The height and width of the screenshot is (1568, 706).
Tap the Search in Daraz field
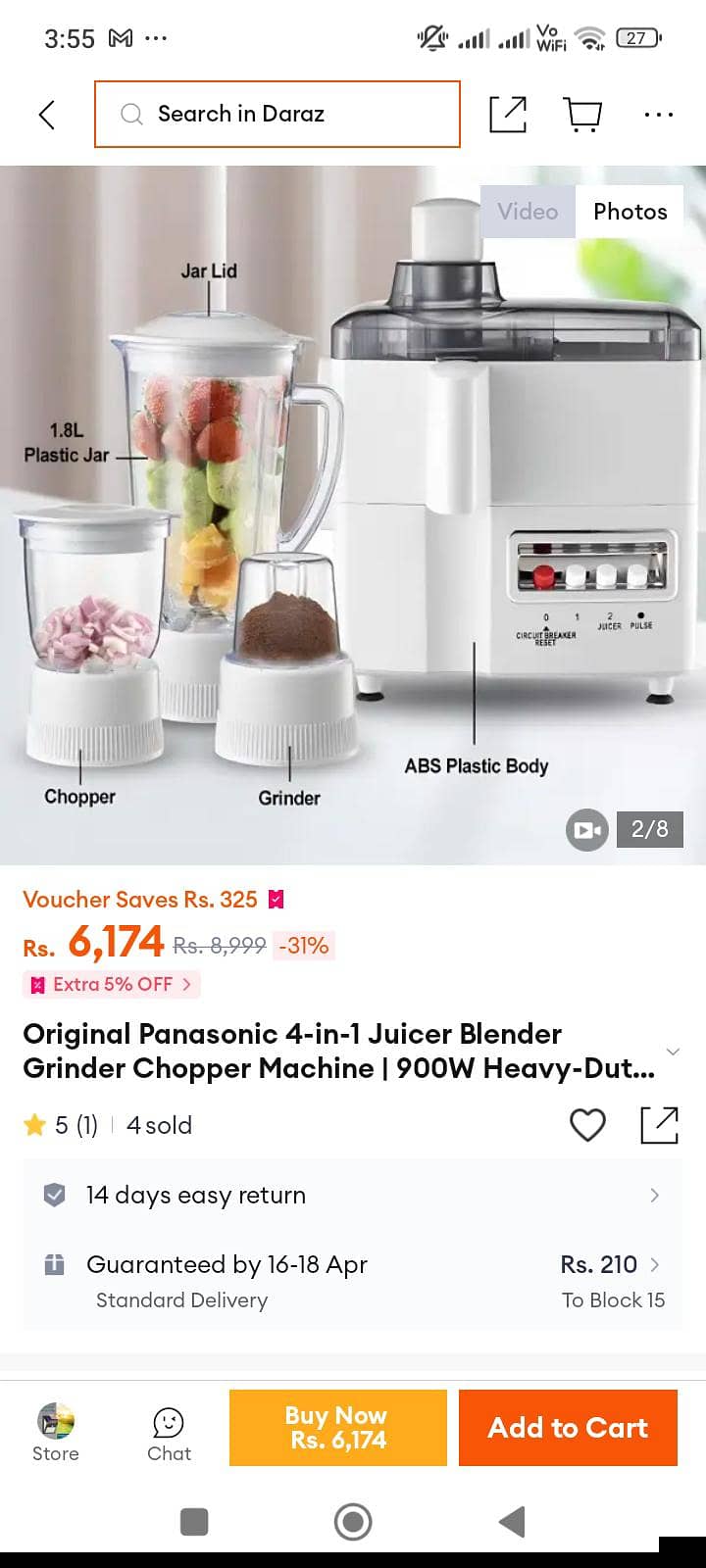(x=277, y=114)
